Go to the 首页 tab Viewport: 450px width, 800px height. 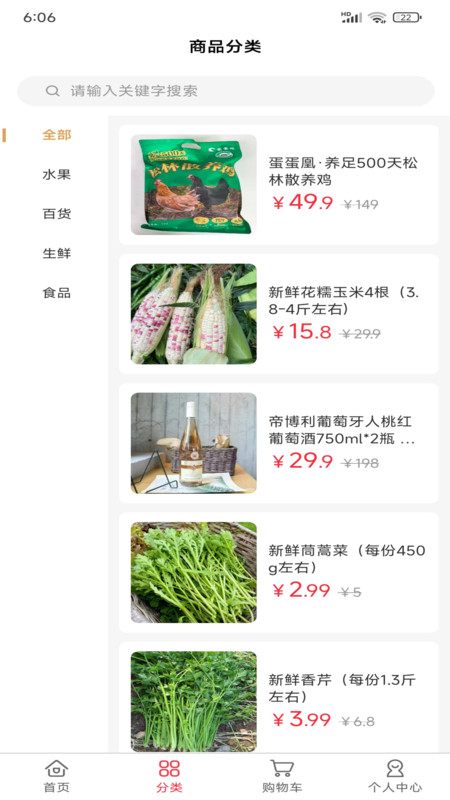[x=56, y=776]
